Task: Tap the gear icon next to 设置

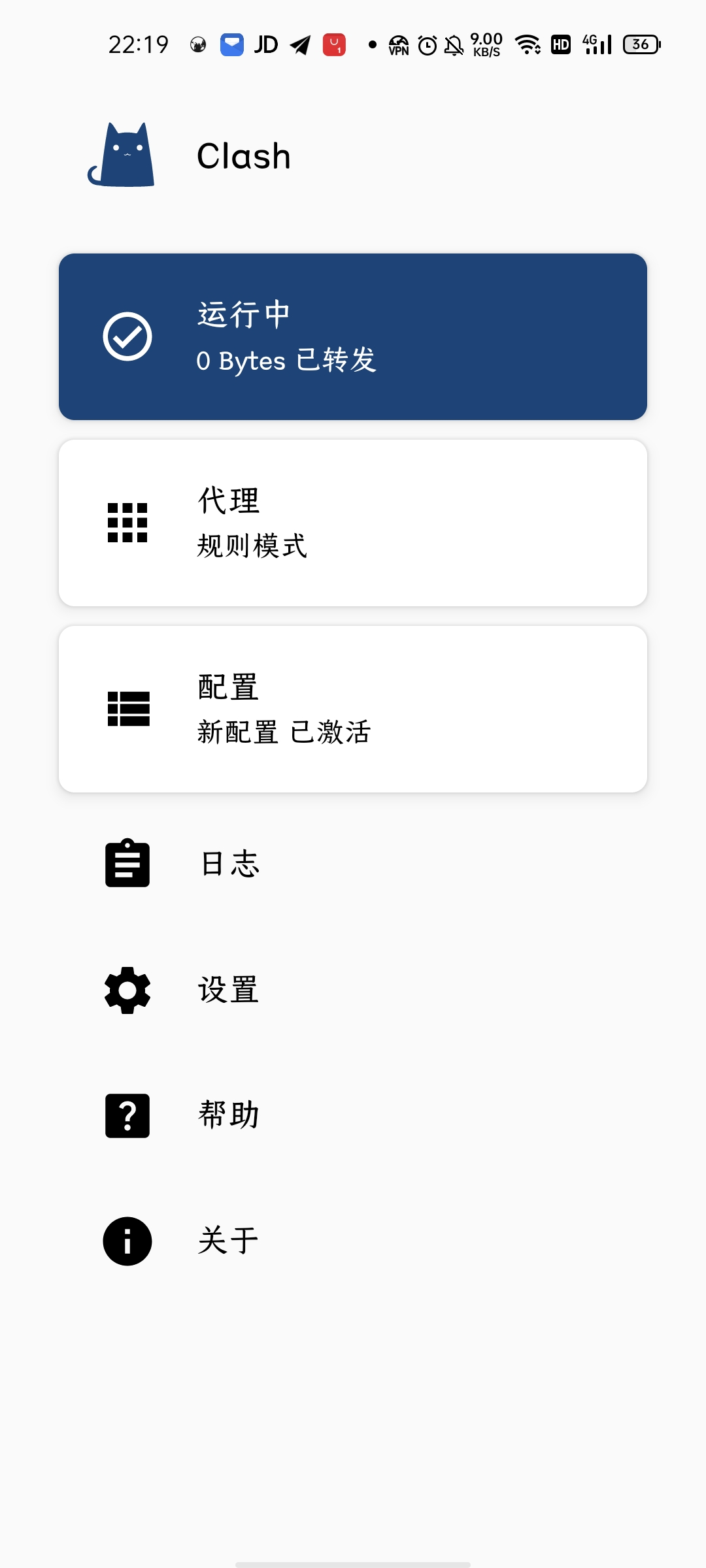Action: click(x=127, y=990)
